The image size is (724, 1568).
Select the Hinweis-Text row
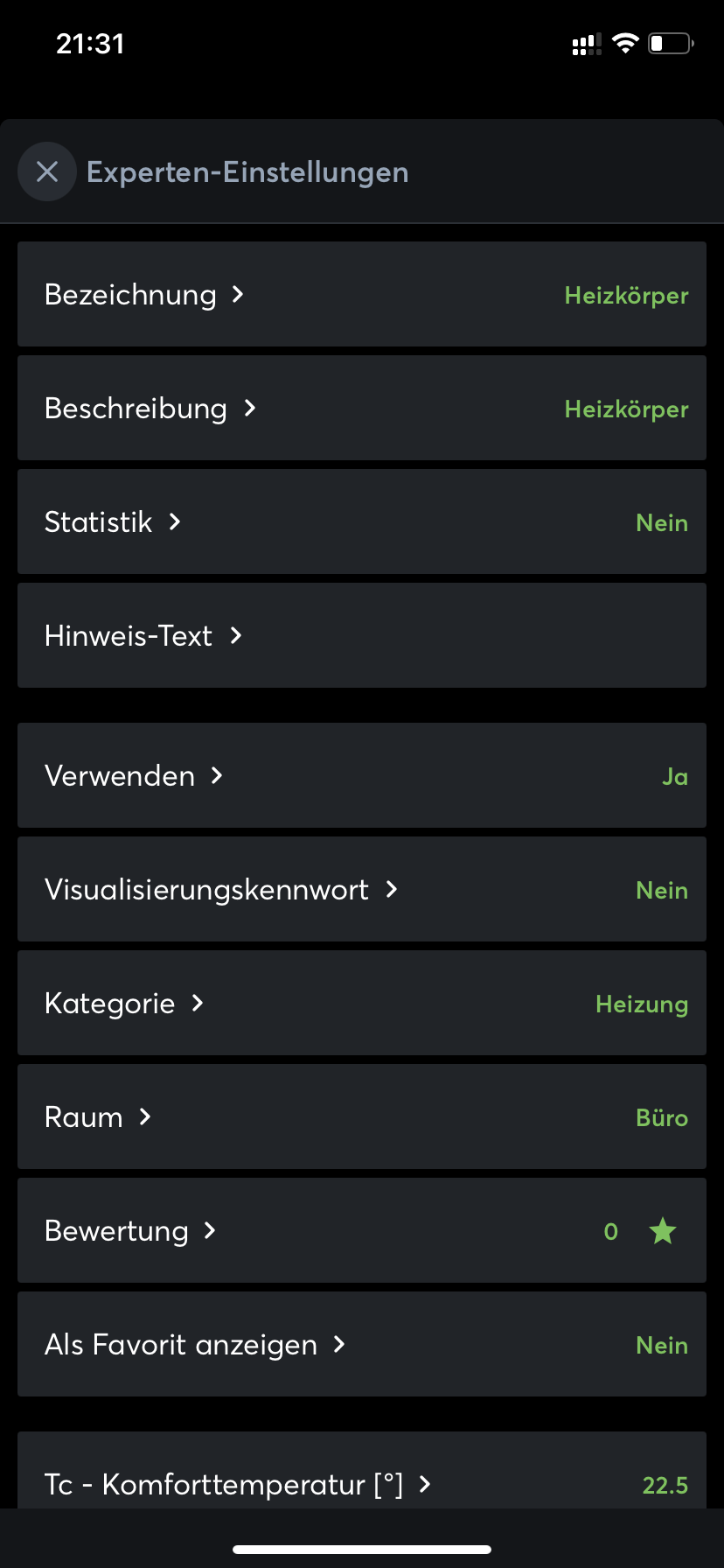(361, 635)
